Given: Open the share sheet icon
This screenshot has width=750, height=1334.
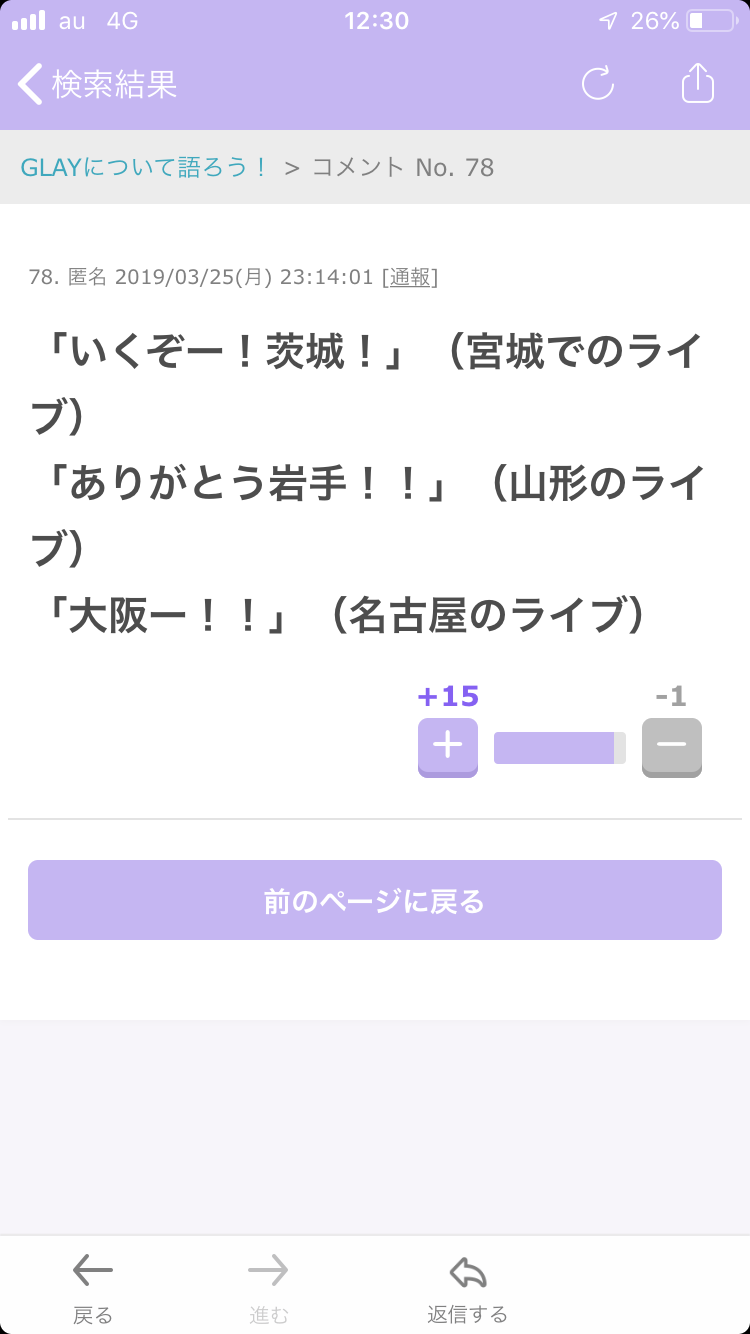Looking at the screenshot, I should tap(698, 83).
